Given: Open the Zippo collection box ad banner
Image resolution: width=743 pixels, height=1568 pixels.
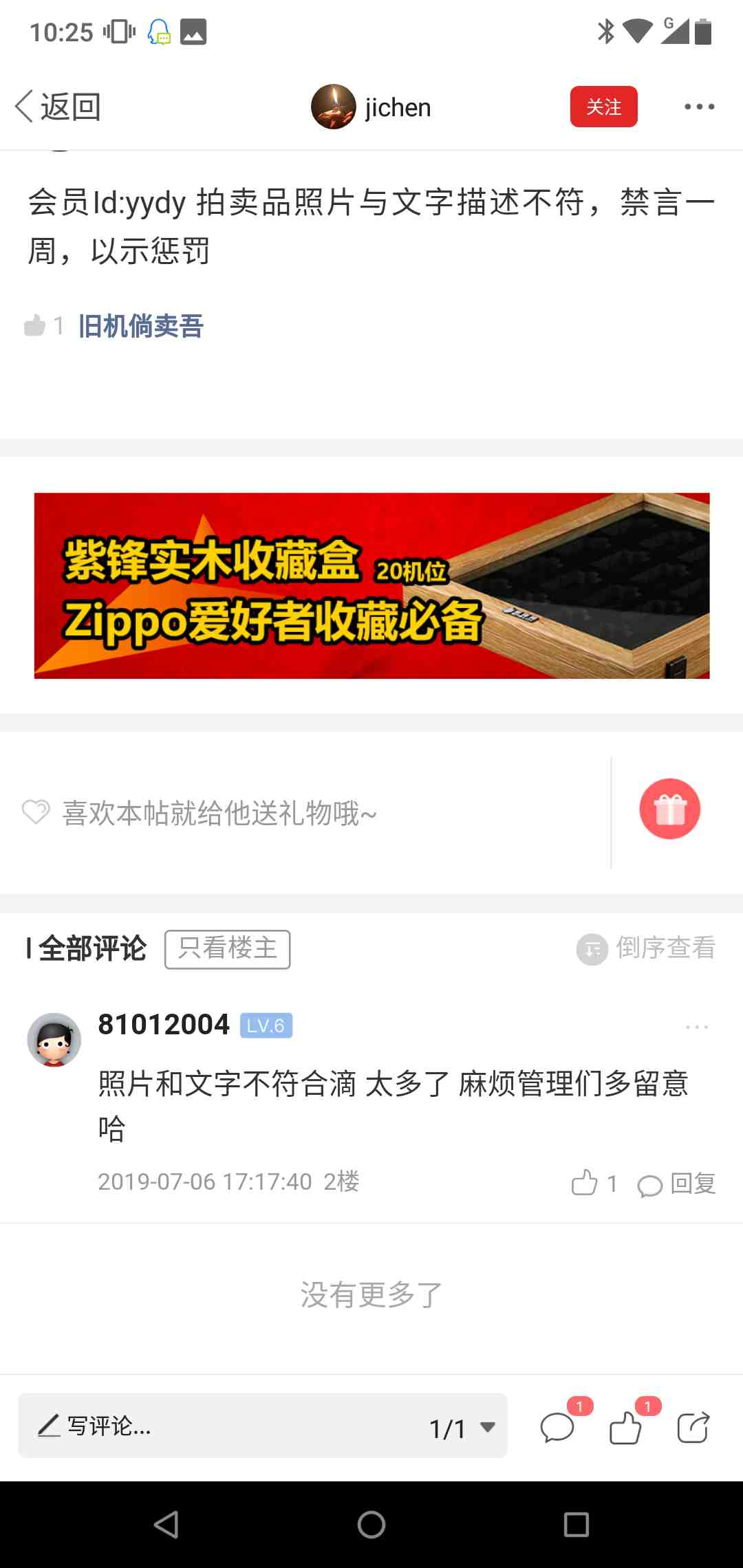Looking at the screenshot, I should (x=371, y=586).
